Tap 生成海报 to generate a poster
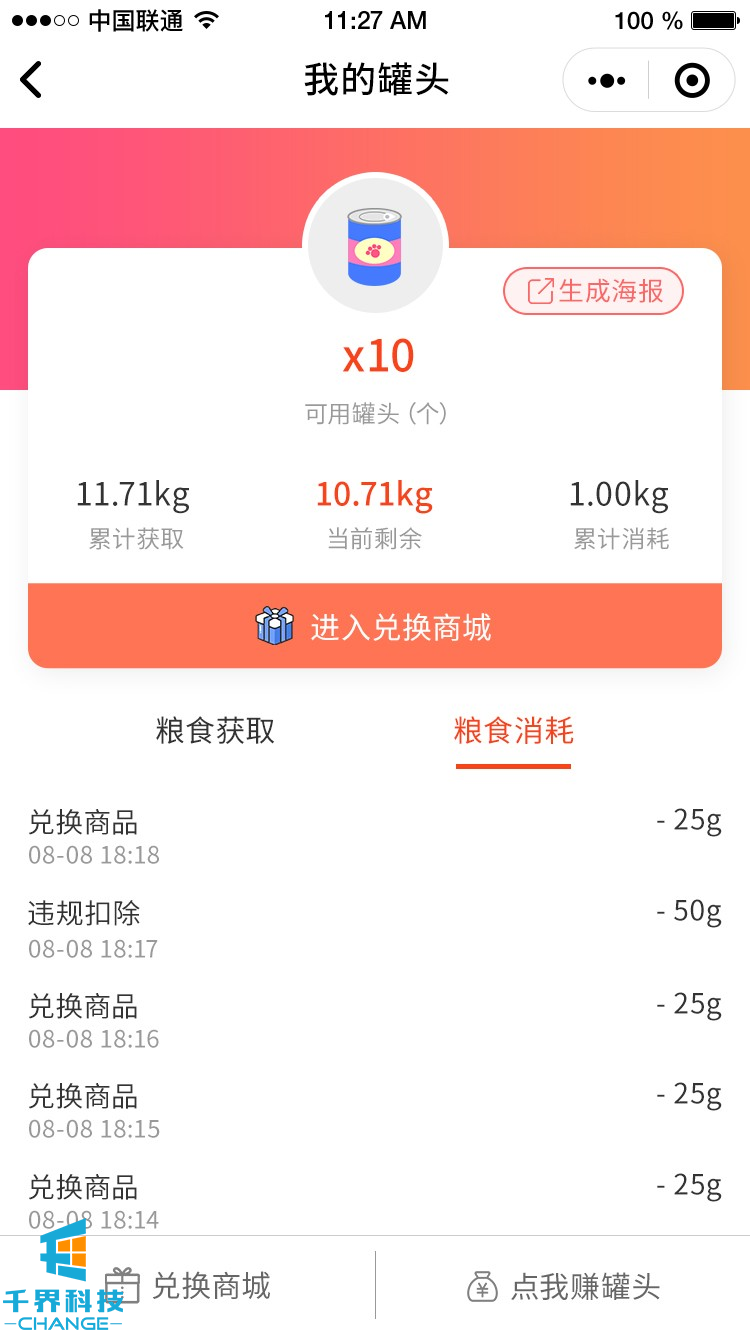The image size is (750, 1334). point(593,292)
